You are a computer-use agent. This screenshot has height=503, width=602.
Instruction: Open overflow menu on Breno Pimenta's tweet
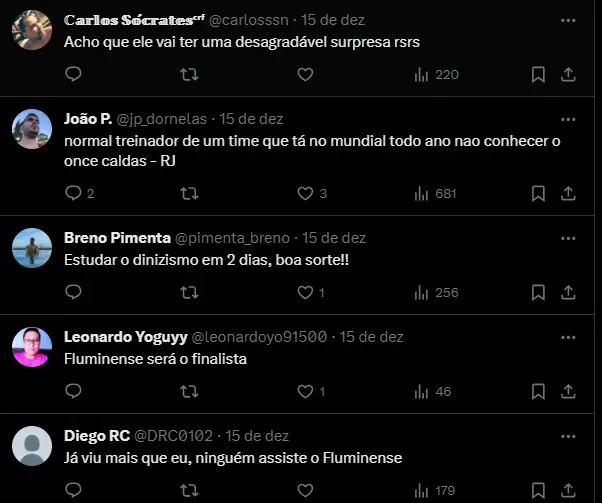click(x=568, y=238)
